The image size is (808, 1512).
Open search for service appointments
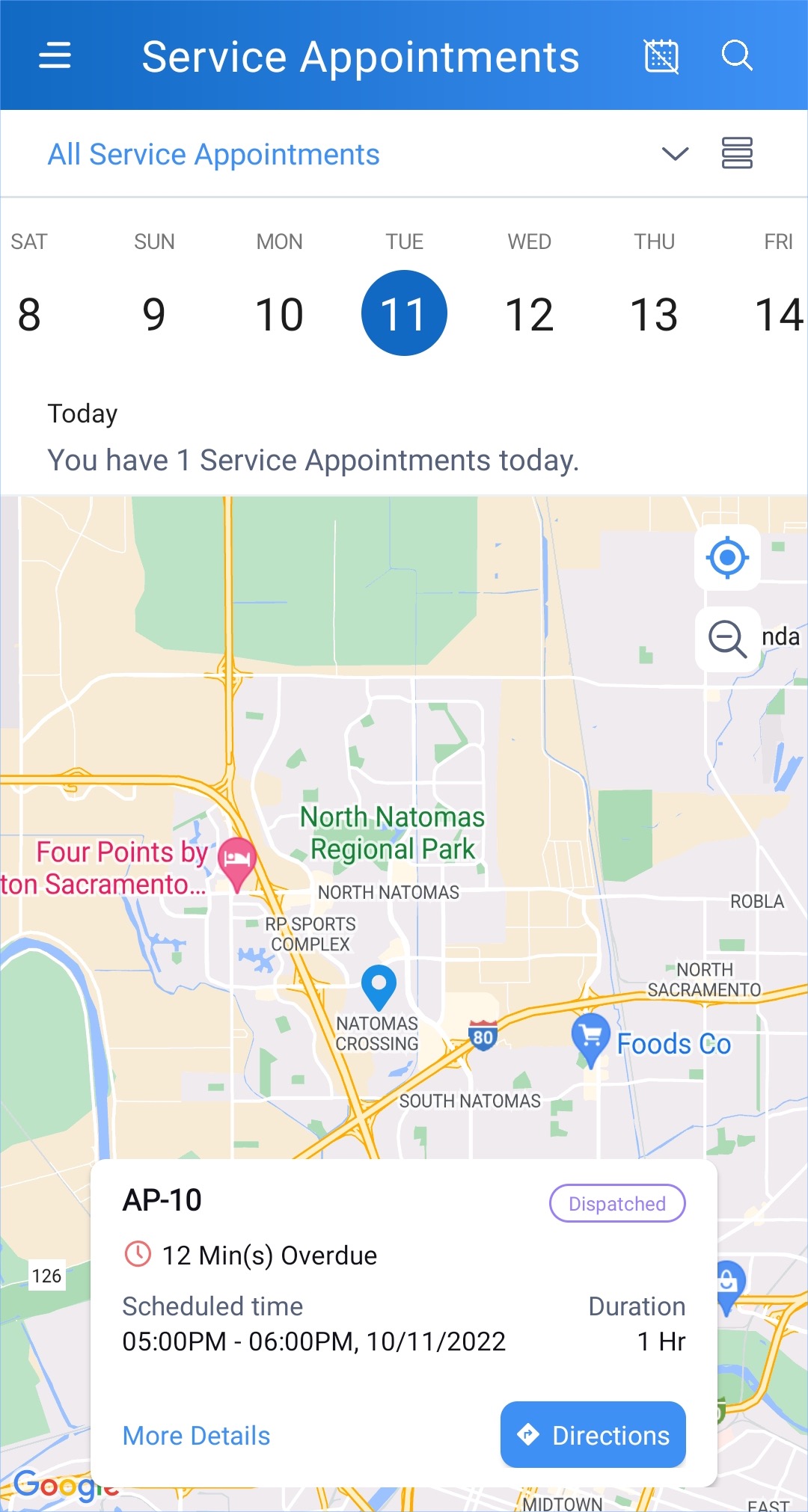coord(736,56)
